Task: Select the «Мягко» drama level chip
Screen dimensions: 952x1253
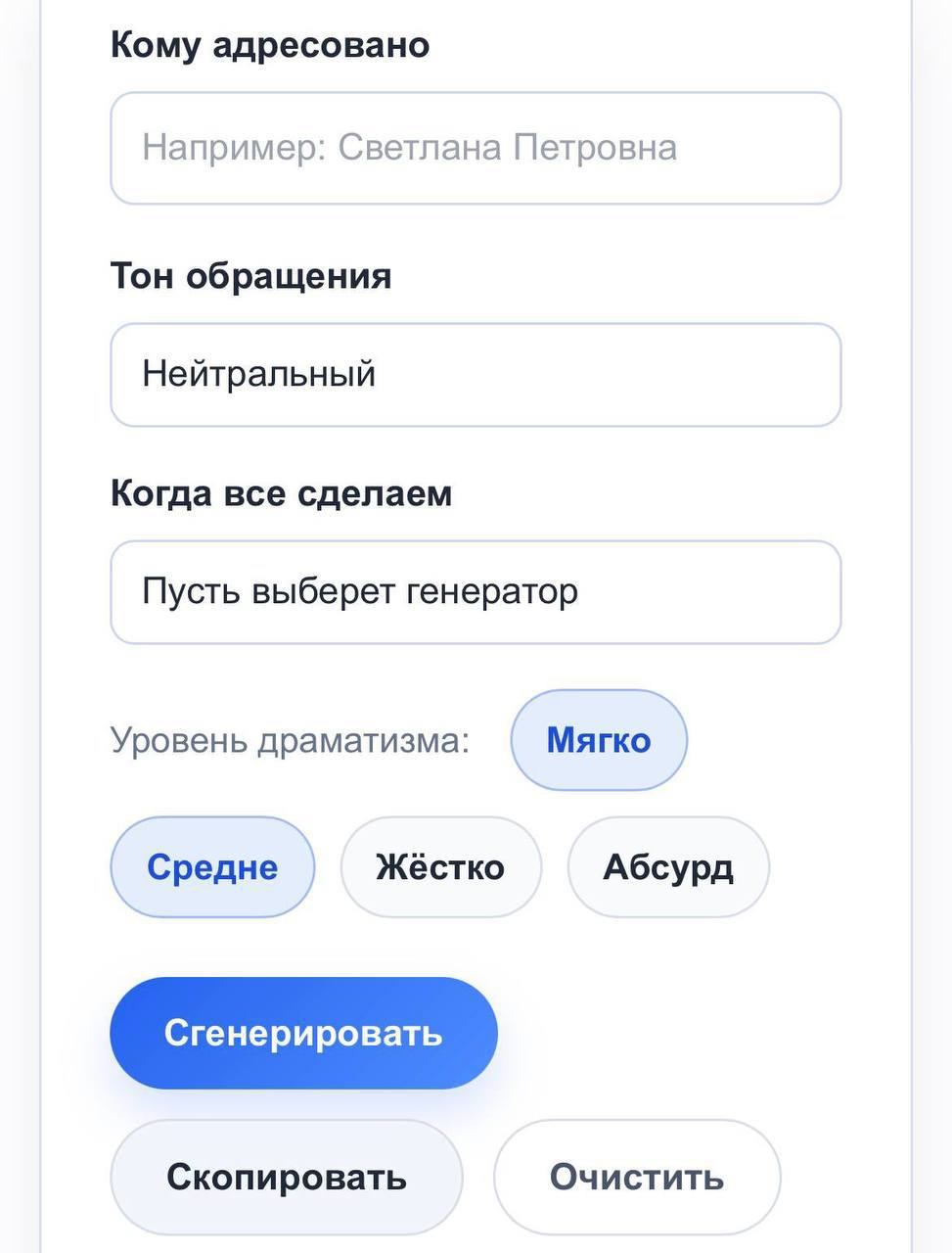Action: [599, 740]
